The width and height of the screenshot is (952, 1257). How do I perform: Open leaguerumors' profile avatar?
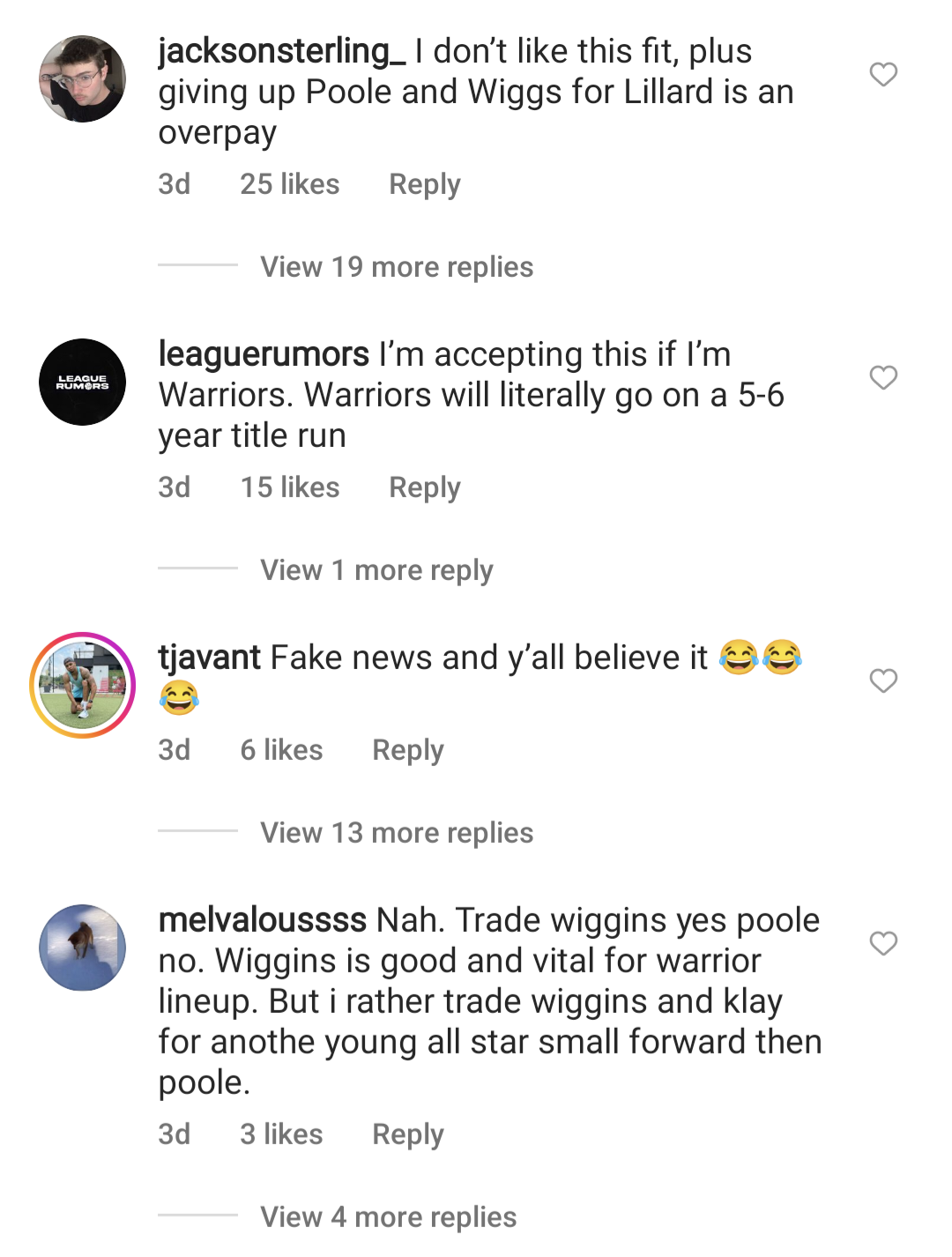tap(83, 382)
